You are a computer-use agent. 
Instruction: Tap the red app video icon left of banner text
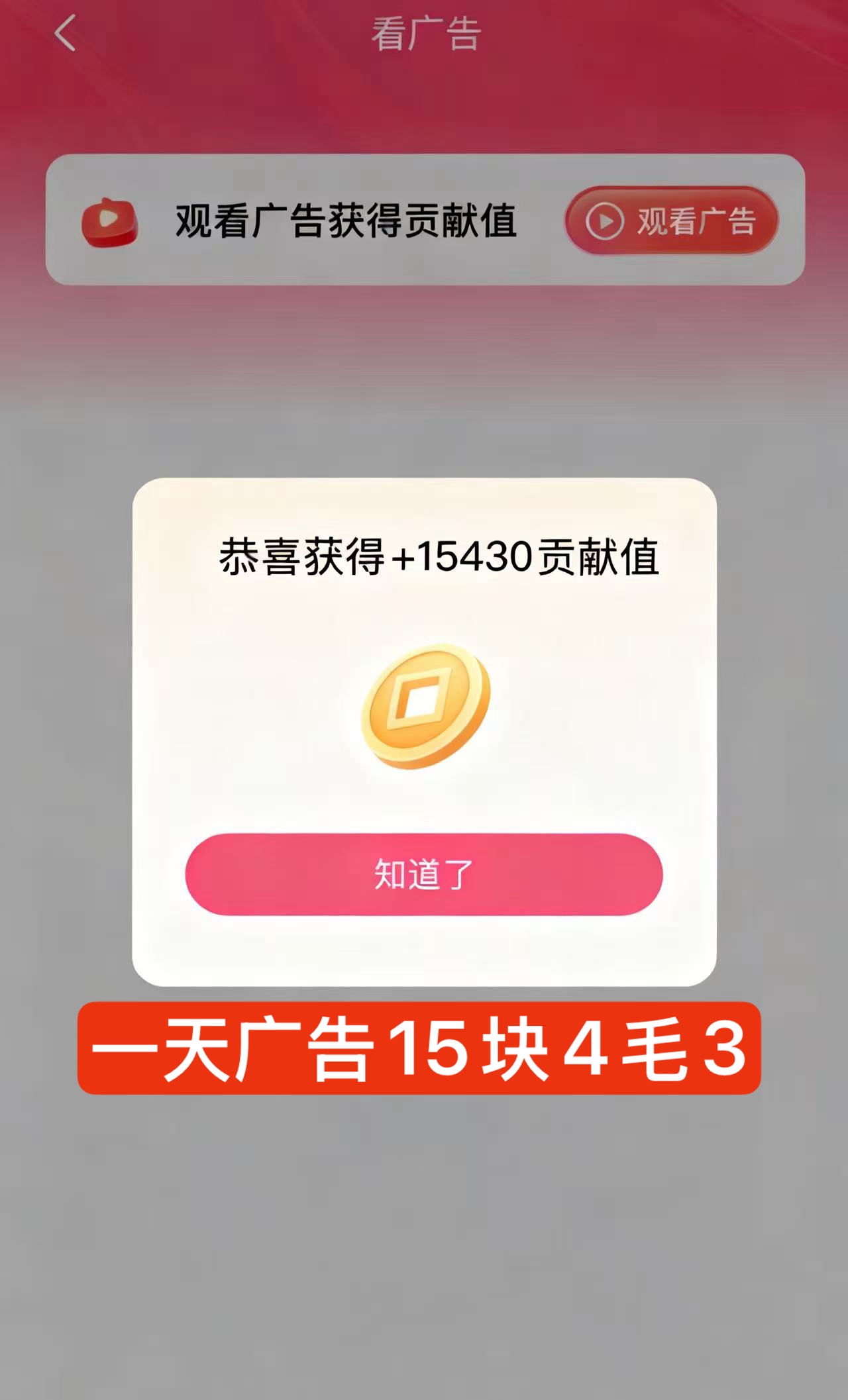coord(110,221)
